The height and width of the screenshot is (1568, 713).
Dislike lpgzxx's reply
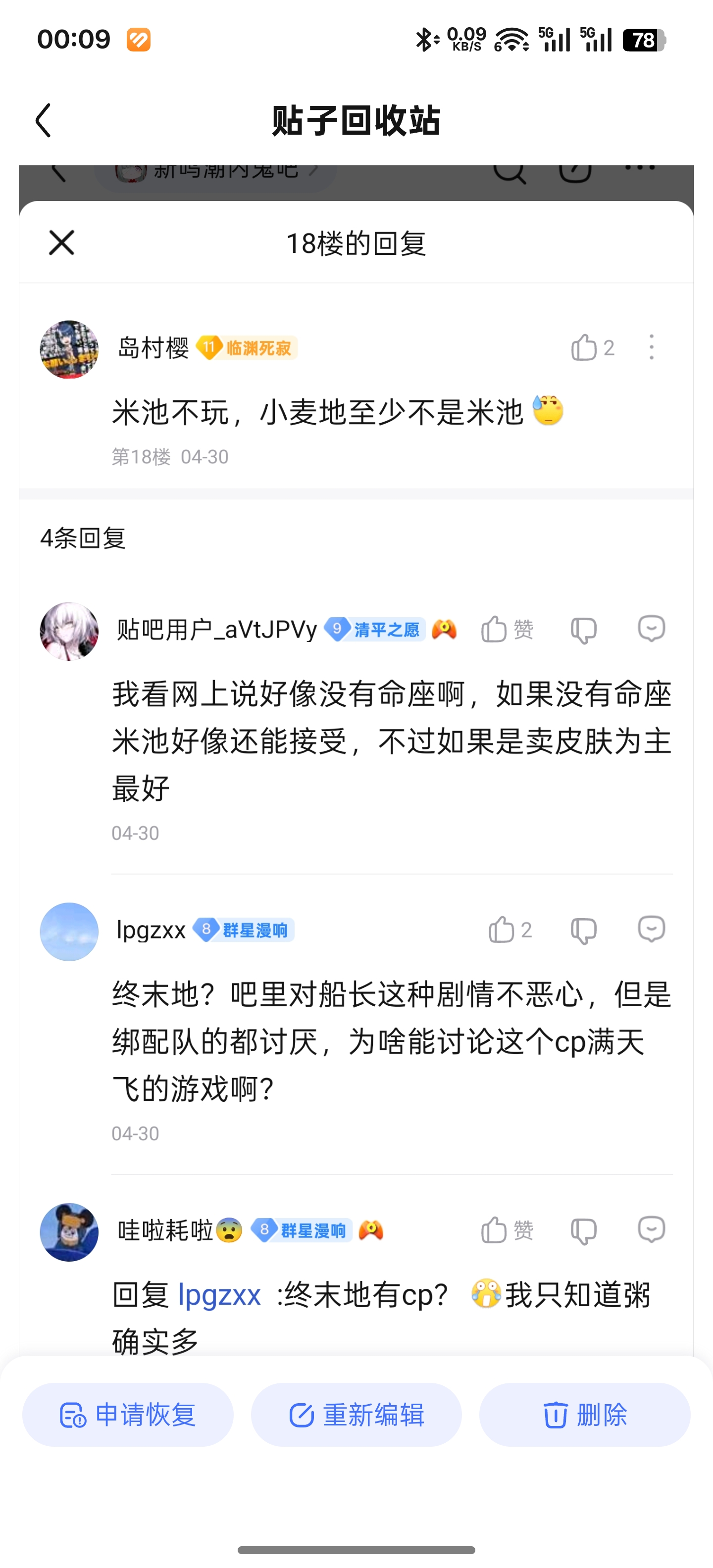pyautogui.click(x=583, y=930)
